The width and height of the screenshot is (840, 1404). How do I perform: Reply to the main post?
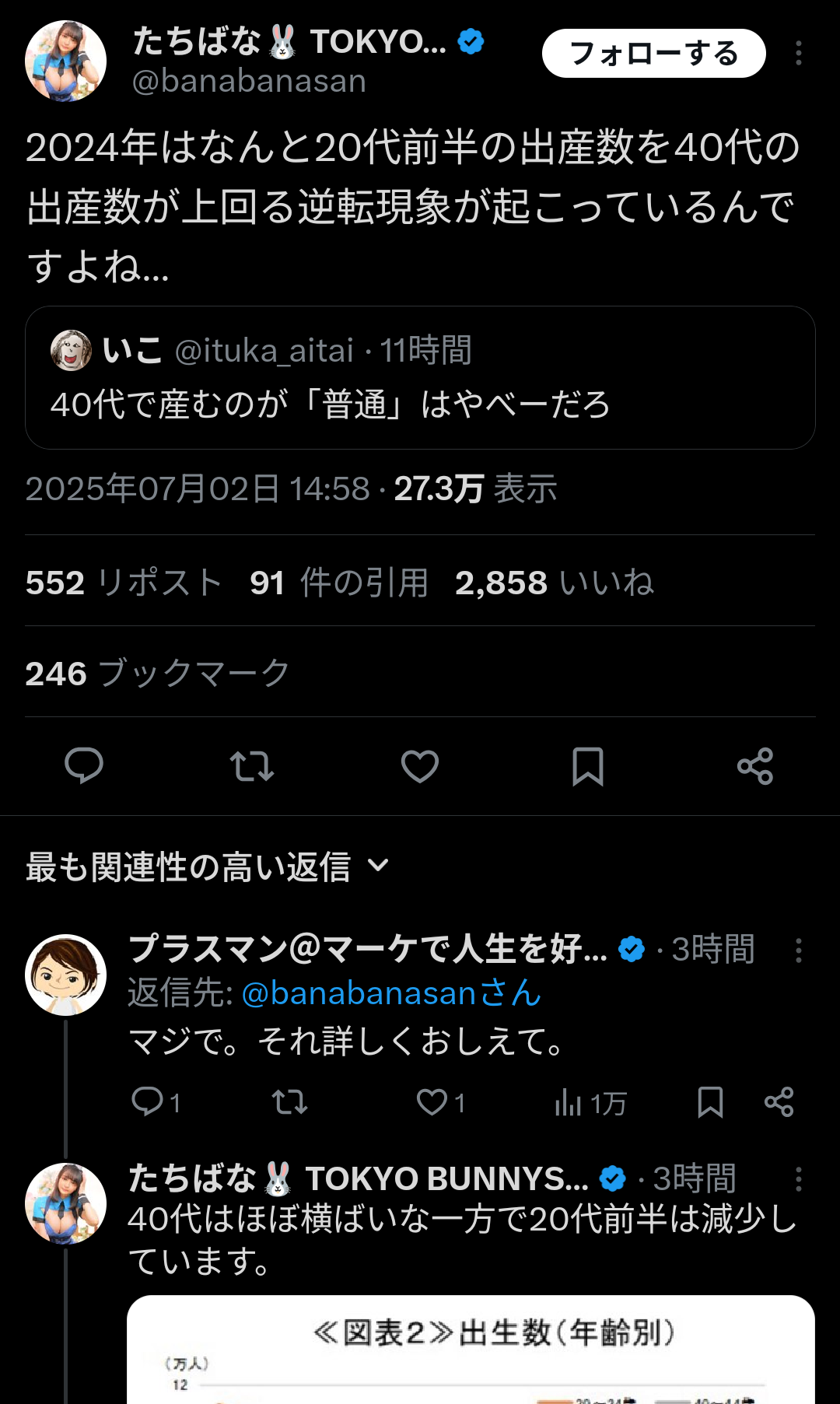84,766
